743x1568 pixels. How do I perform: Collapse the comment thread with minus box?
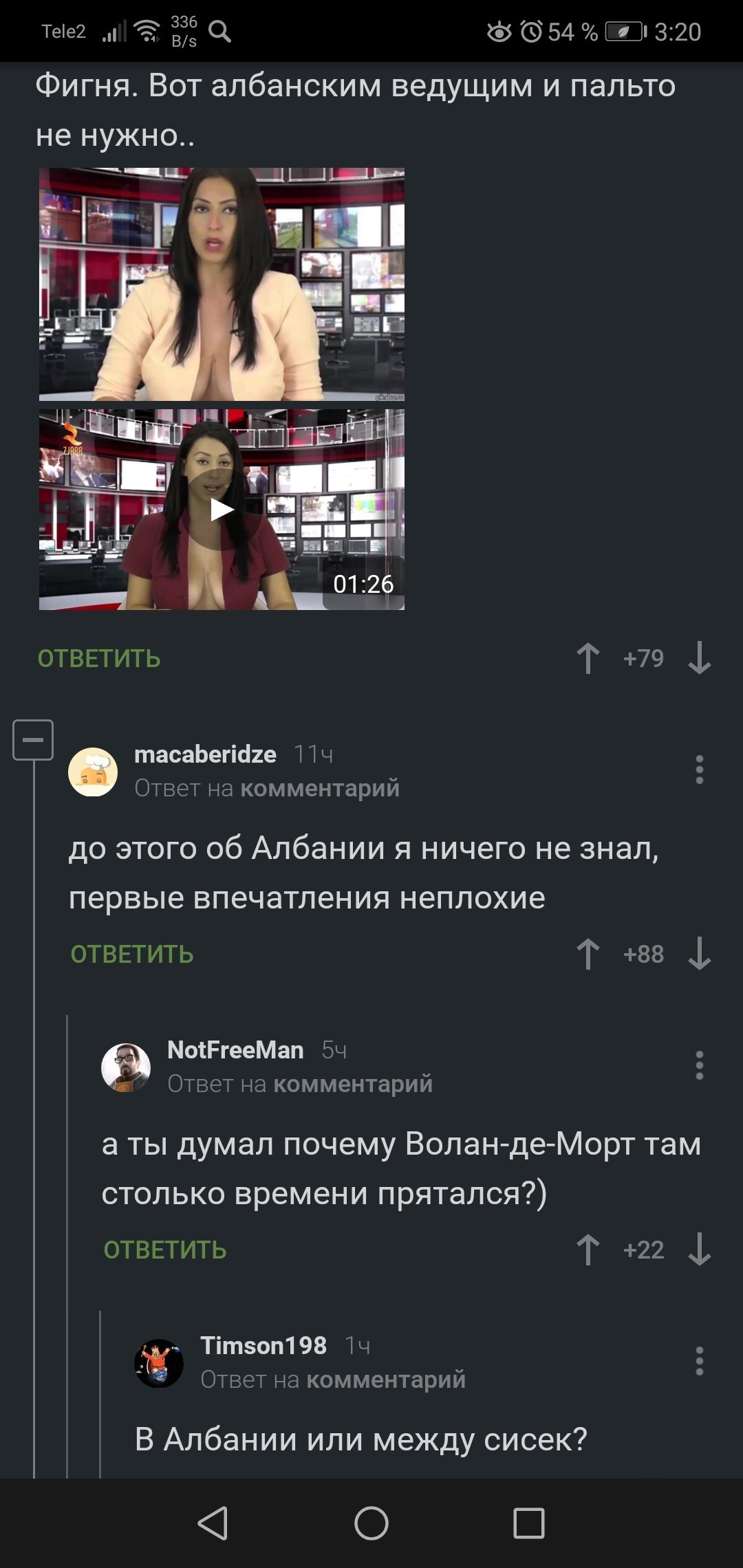(33, 740)
